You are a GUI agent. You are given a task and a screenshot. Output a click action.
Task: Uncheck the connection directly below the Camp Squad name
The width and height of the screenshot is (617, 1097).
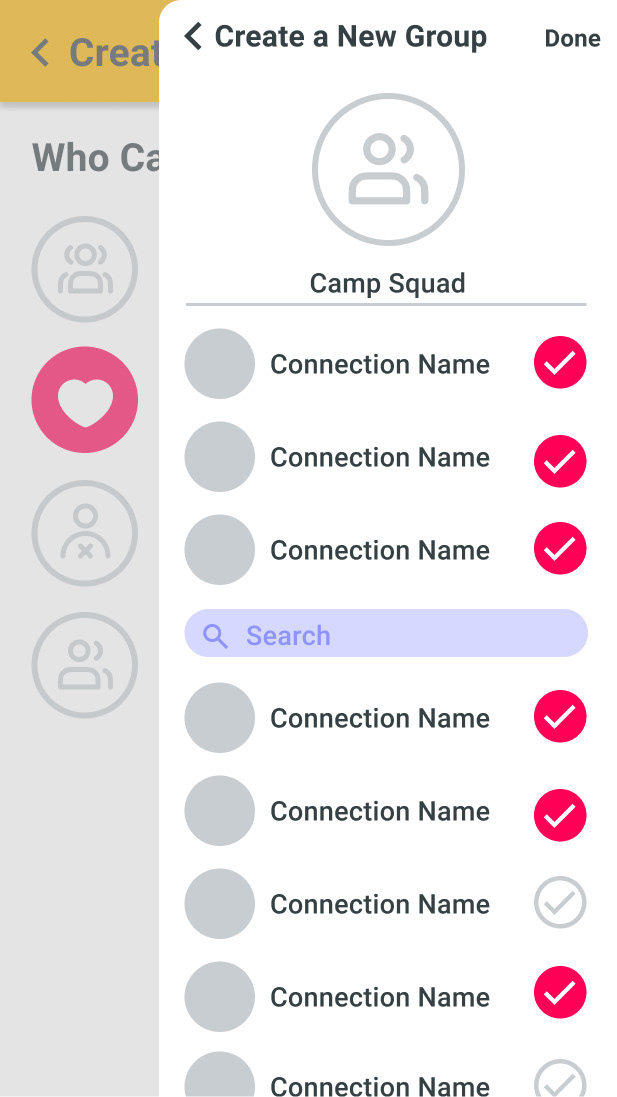click(560, 362)
